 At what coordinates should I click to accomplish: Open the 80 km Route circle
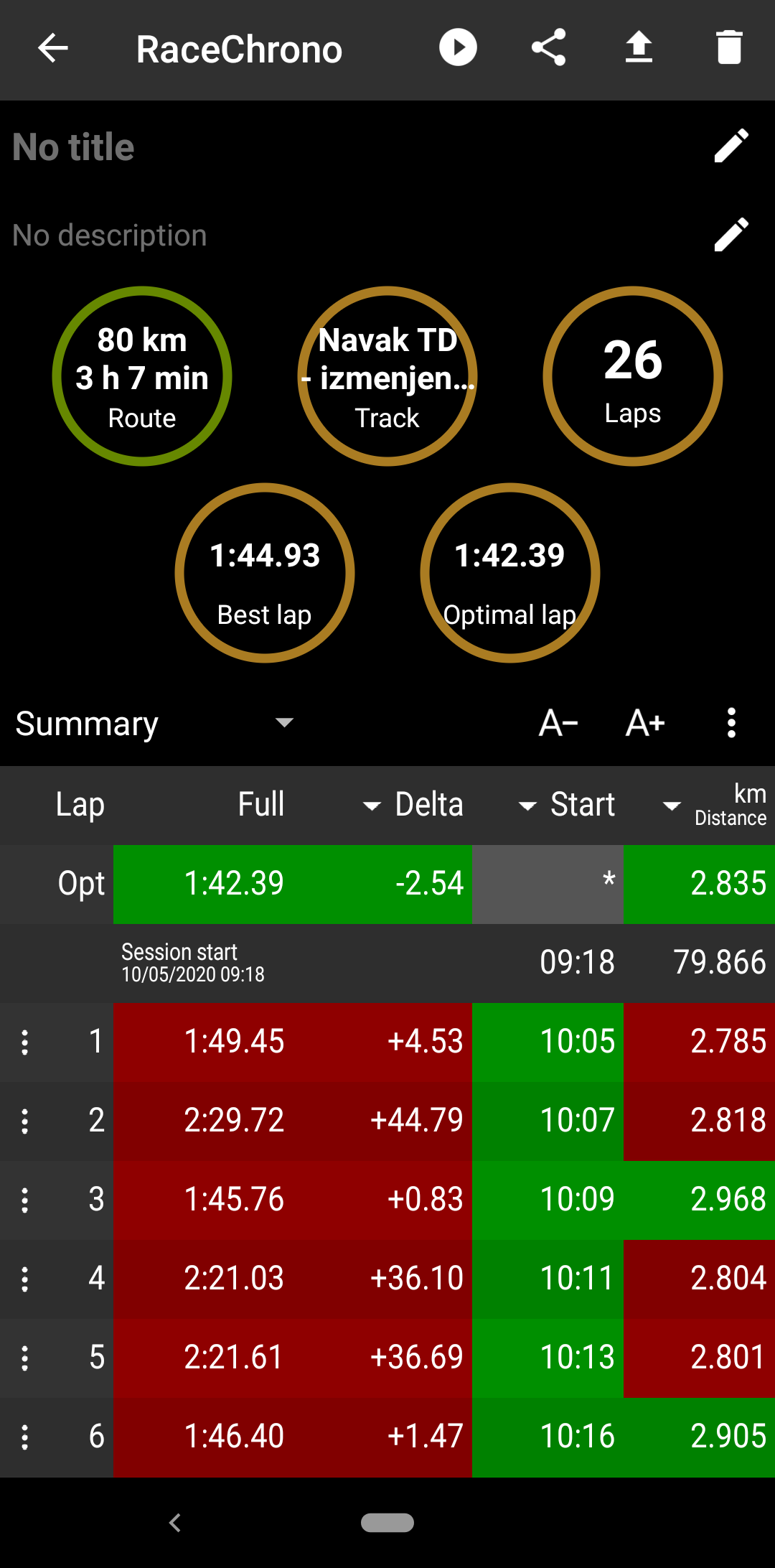[x=142, y=376]
